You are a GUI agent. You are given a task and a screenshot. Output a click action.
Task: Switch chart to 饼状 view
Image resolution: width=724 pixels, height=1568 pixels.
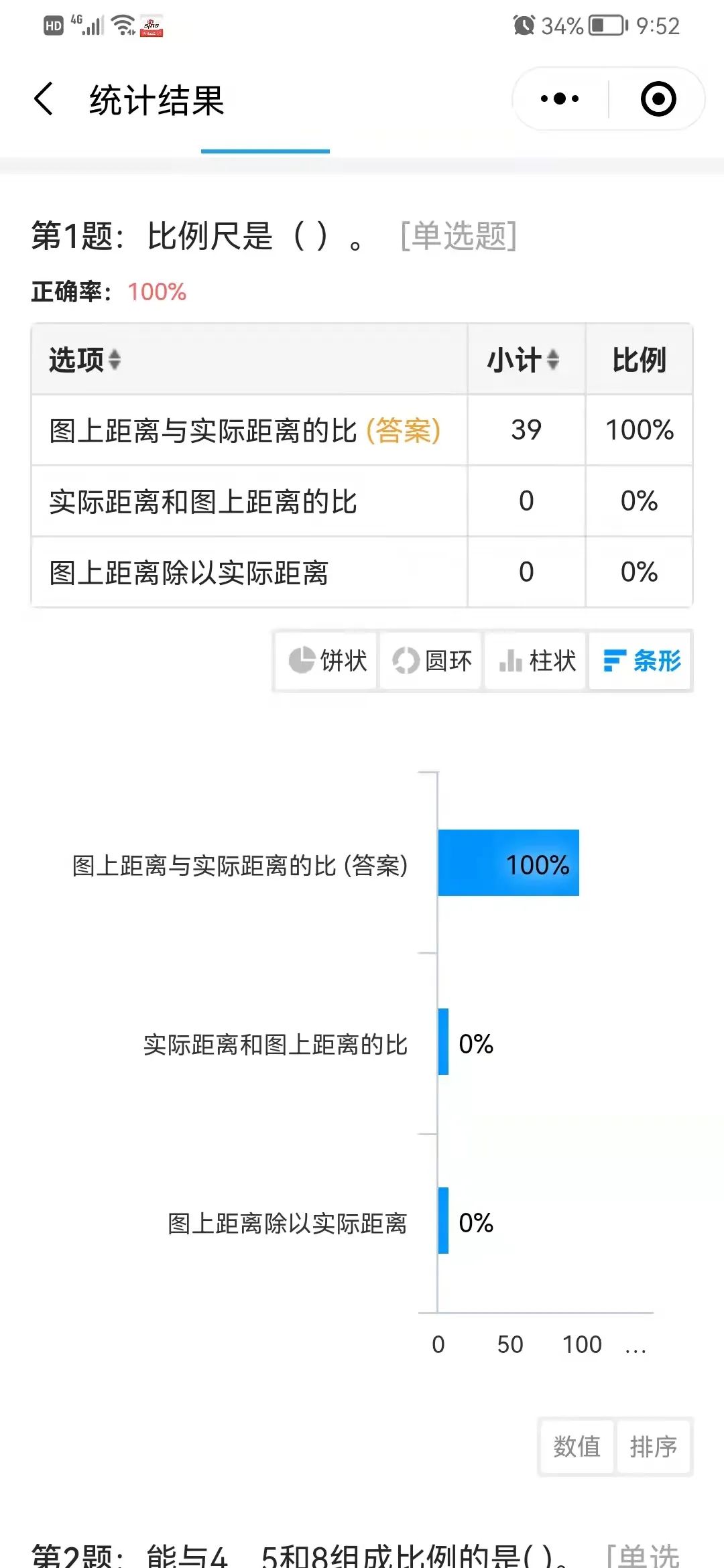[327, 661]
